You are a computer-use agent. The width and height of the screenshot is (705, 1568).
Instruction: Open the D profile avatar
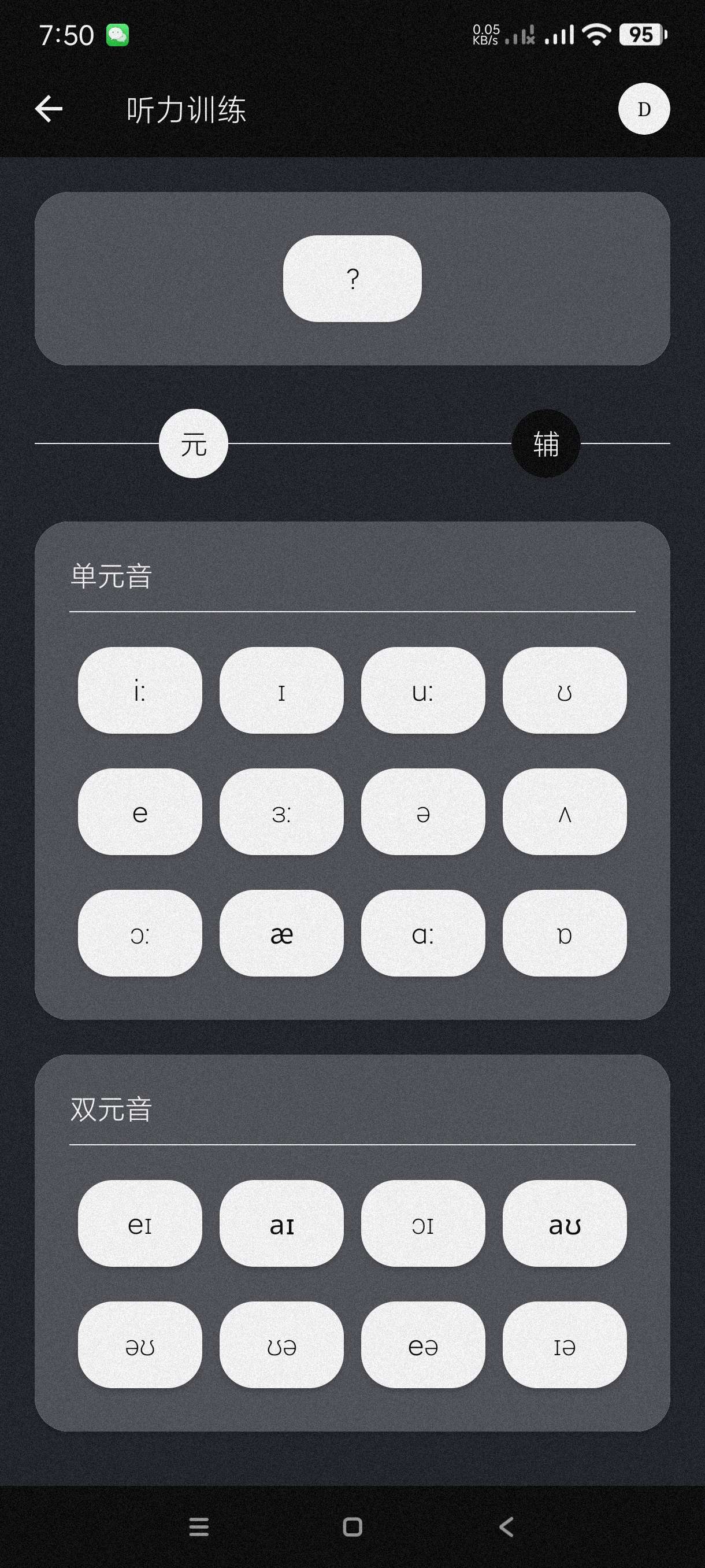coord(644,109)
